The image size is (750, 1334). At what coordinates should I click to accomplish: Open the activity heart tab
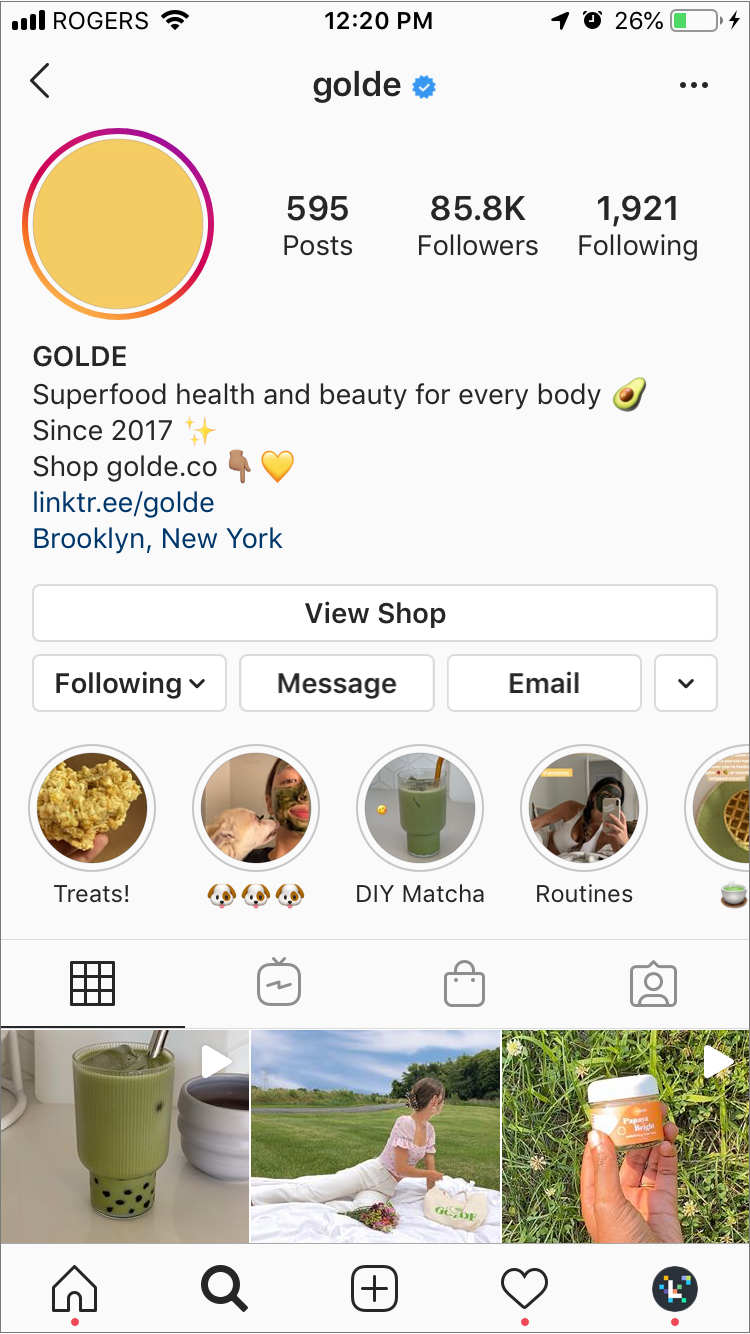coord(524,1289)
